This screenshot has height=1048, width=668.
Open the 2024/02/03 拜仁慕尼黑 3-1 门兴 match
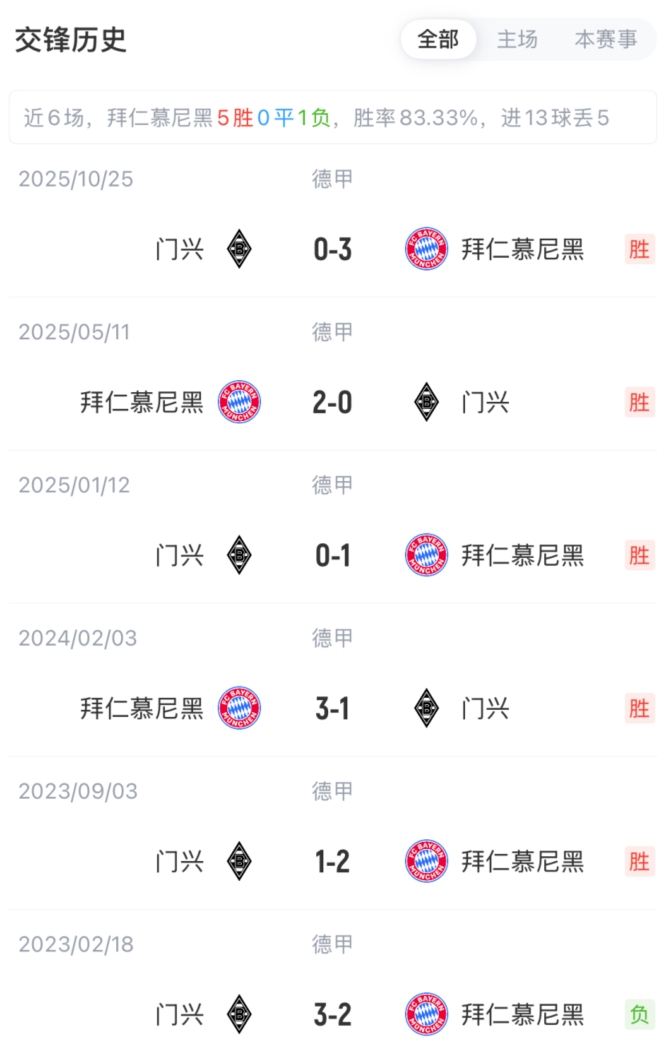[x=333, y=708]
